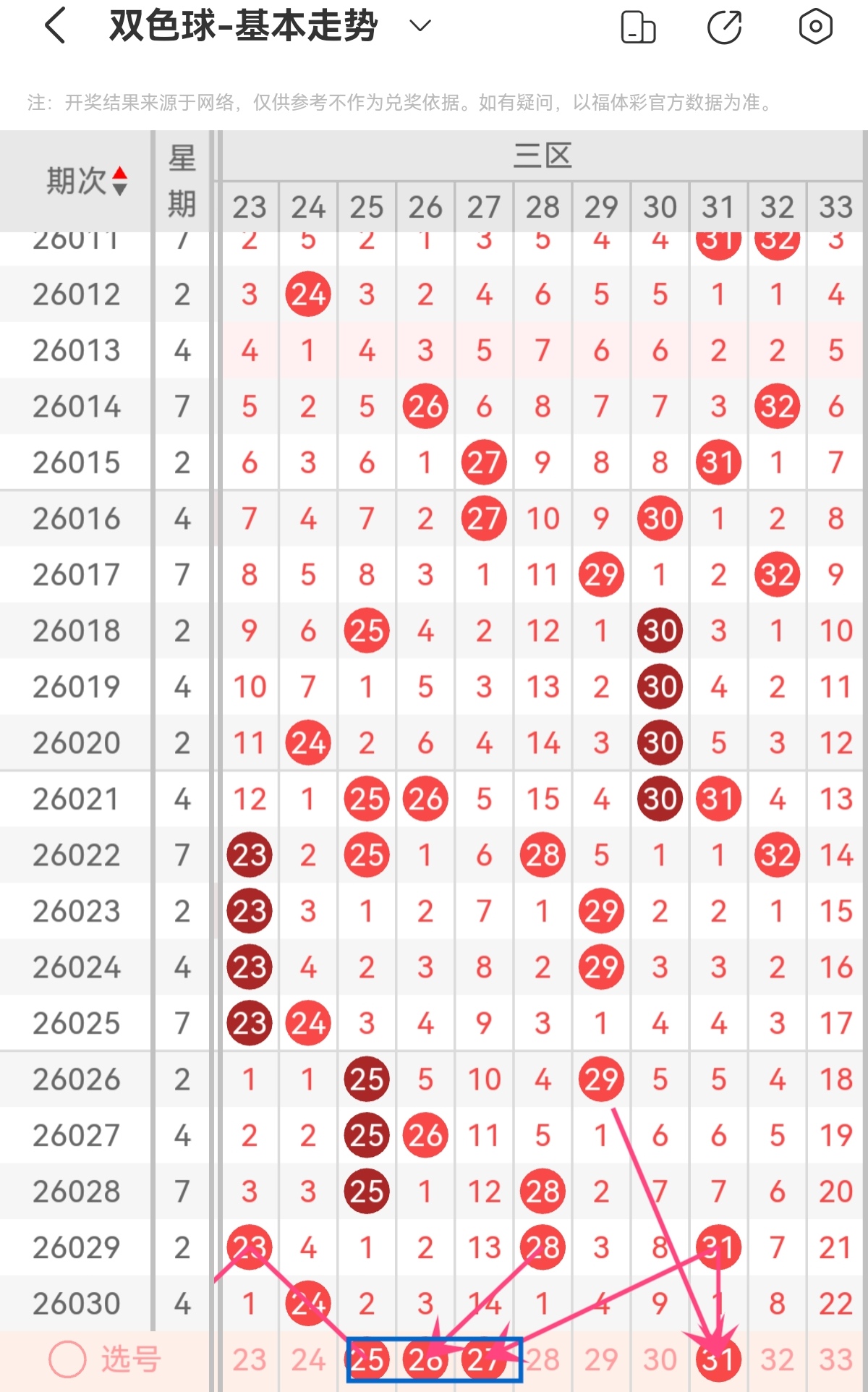The image size is (868, 1392).
Task: Tap the period label 26021
Action: point(75,799)
